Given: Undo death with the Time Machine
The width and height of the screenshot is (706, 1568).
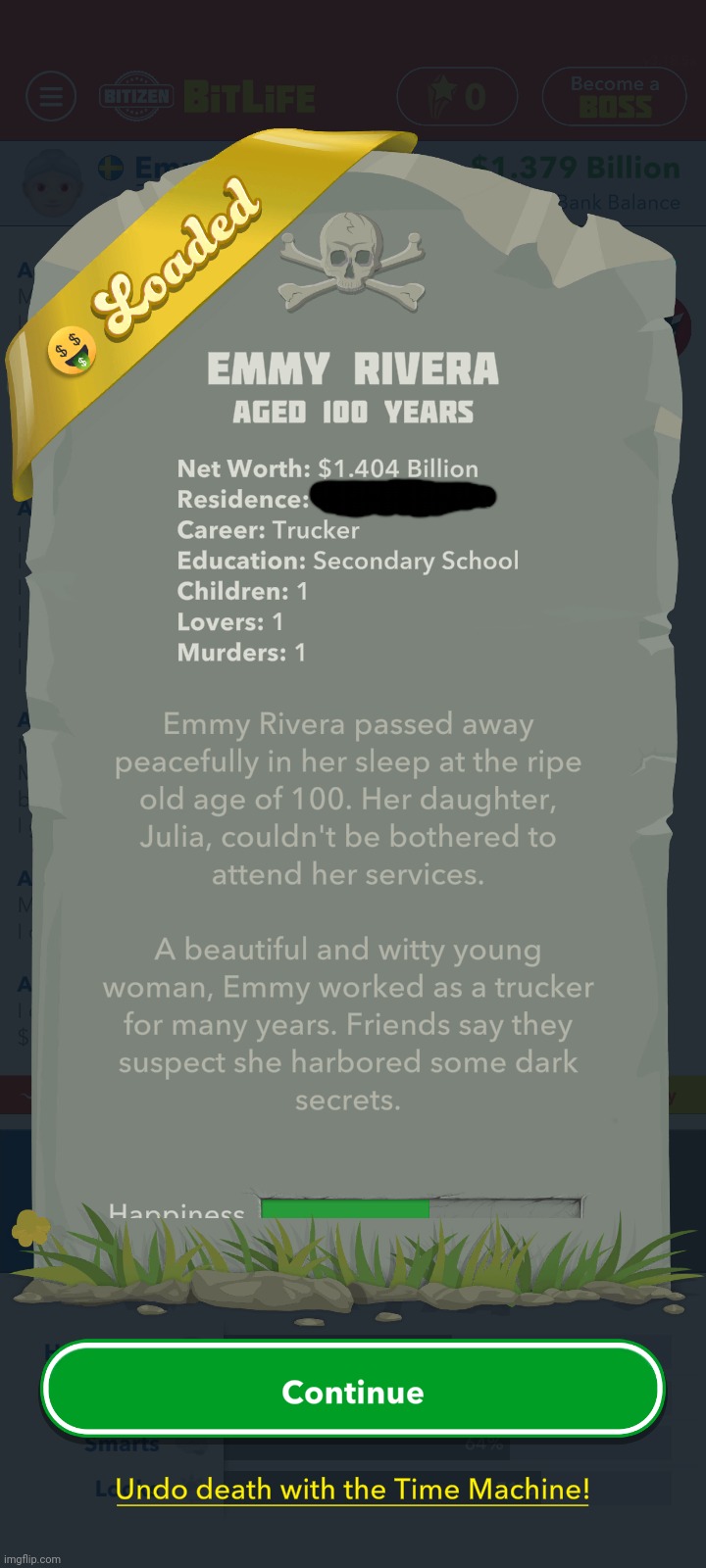Looking at the screenshot, I should tap(353, 1489).
